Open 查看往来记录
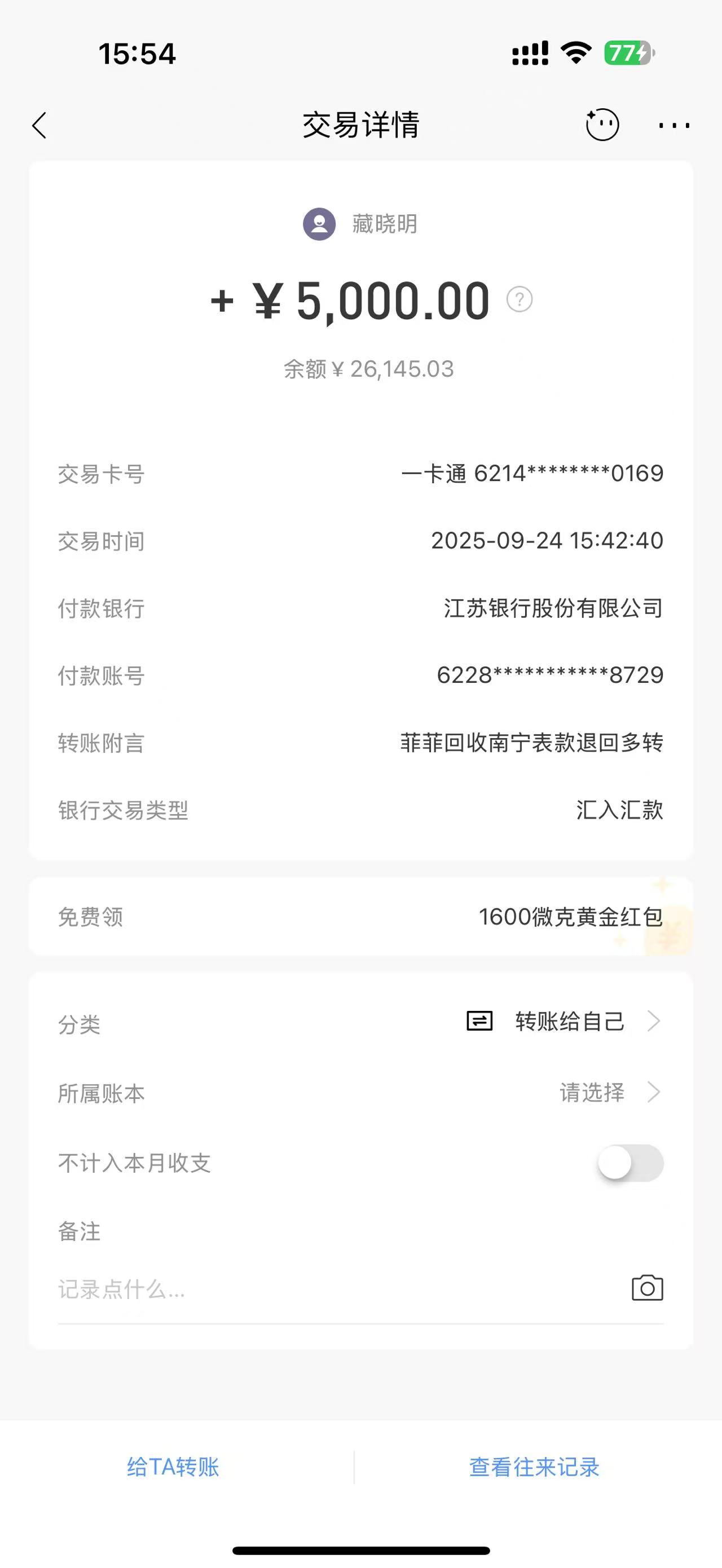Viewport: 722px width, 1568px height. pos(534,1467)
